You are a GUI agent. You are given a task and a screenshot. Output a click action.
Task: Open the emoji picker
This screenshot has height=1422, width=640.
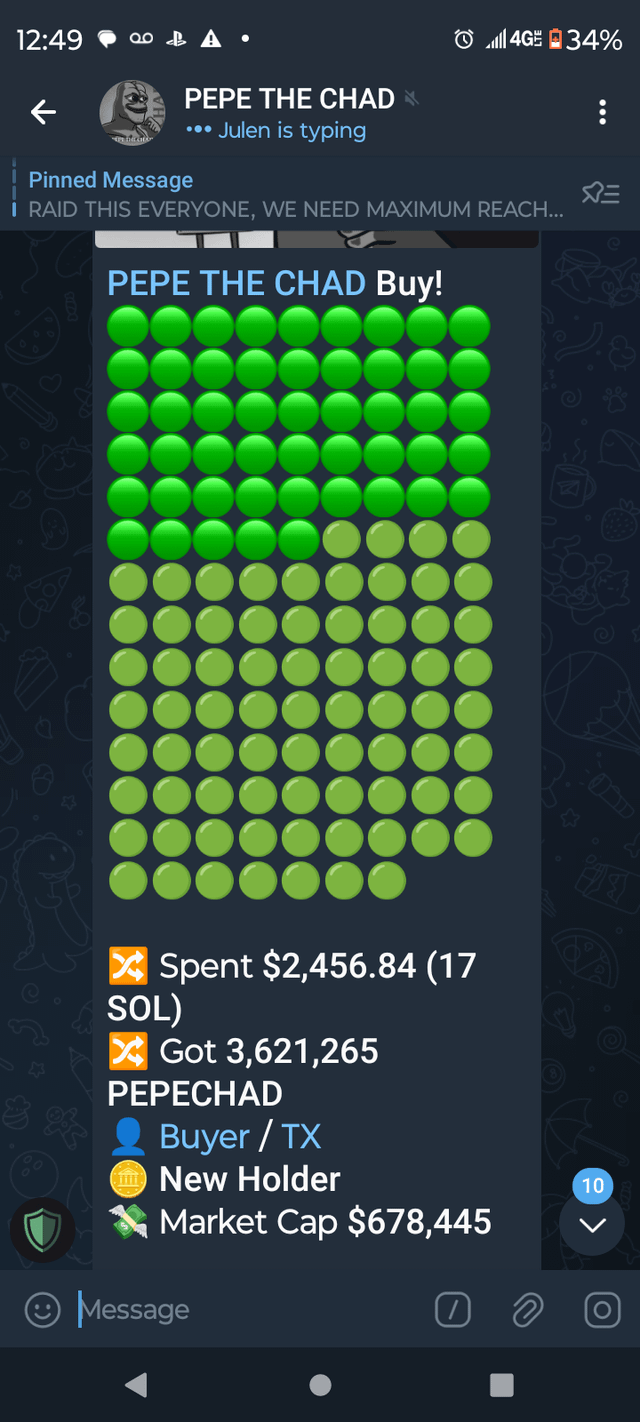[42, 1309]
